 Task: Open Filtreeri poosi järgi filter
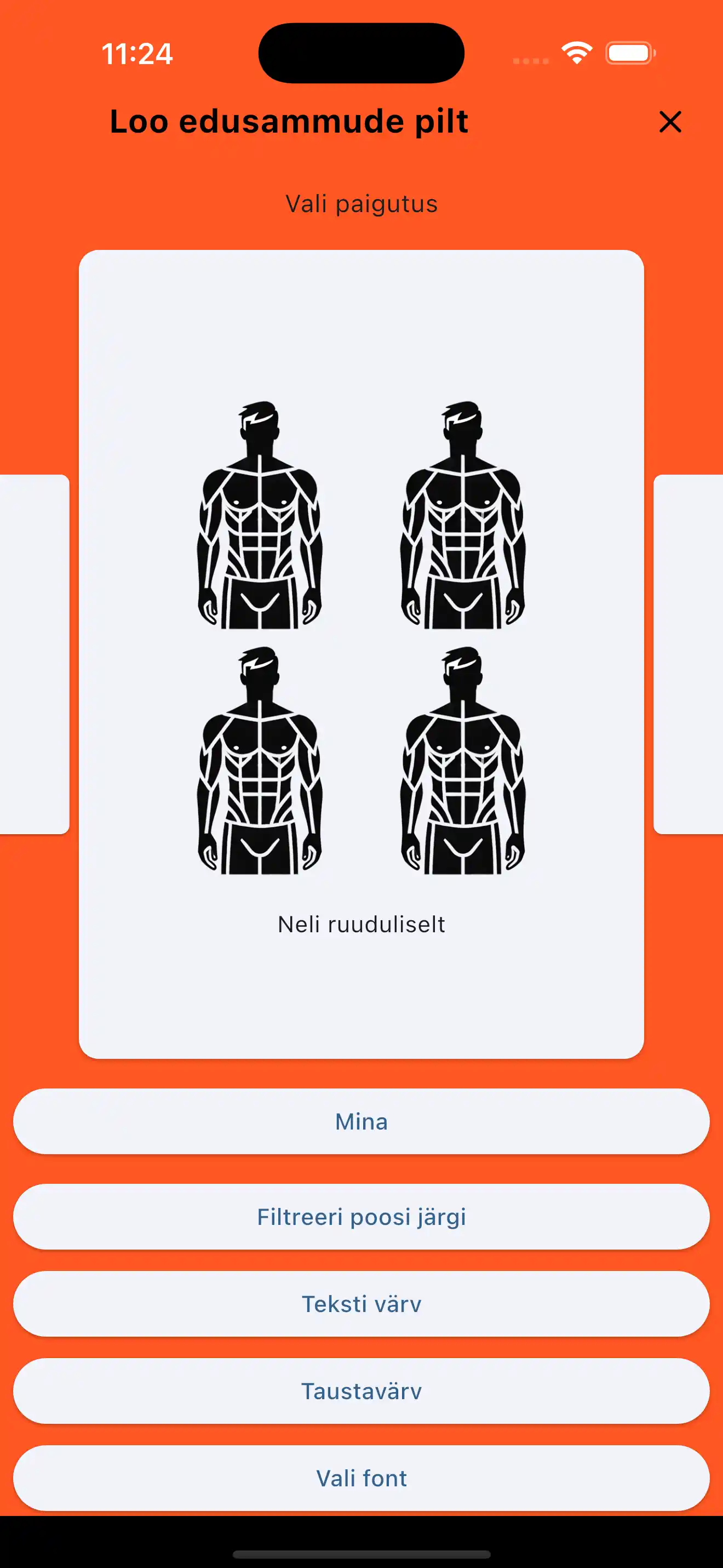click(361, 1217)
